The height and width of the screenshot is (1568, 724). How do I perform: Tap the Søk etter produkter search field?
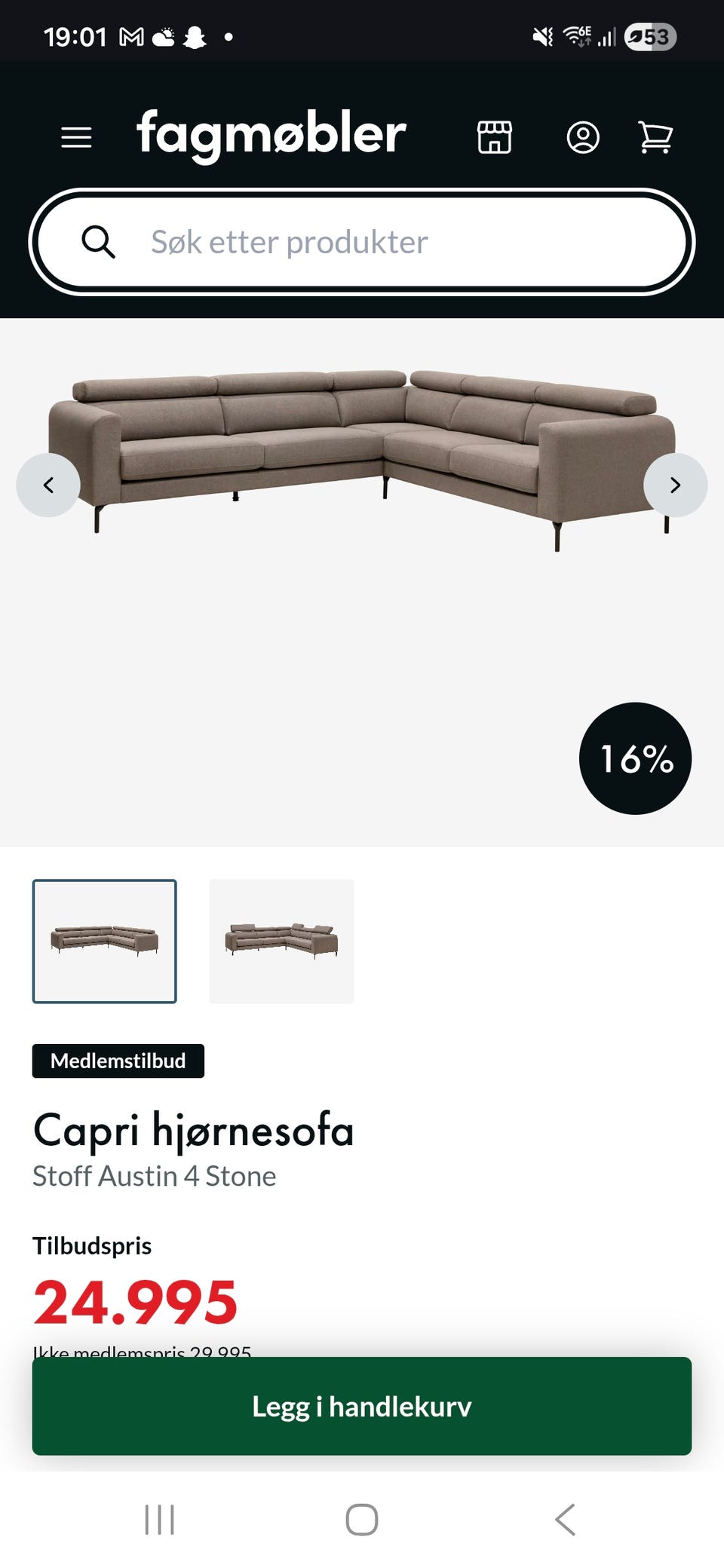point(362,242)
